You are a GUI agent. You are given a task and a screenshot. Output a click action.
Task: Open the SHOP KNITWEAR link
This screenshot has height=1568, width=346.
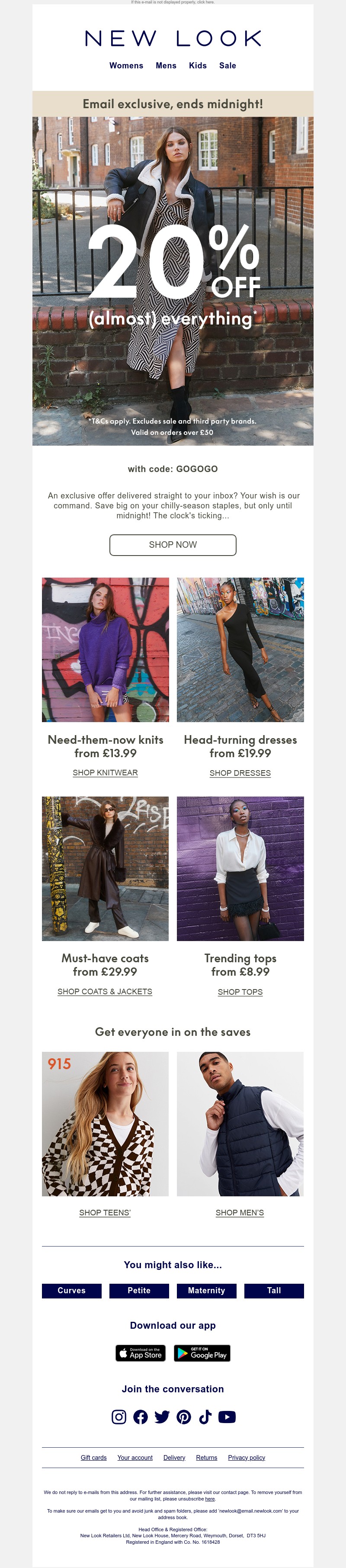(105, 772)
